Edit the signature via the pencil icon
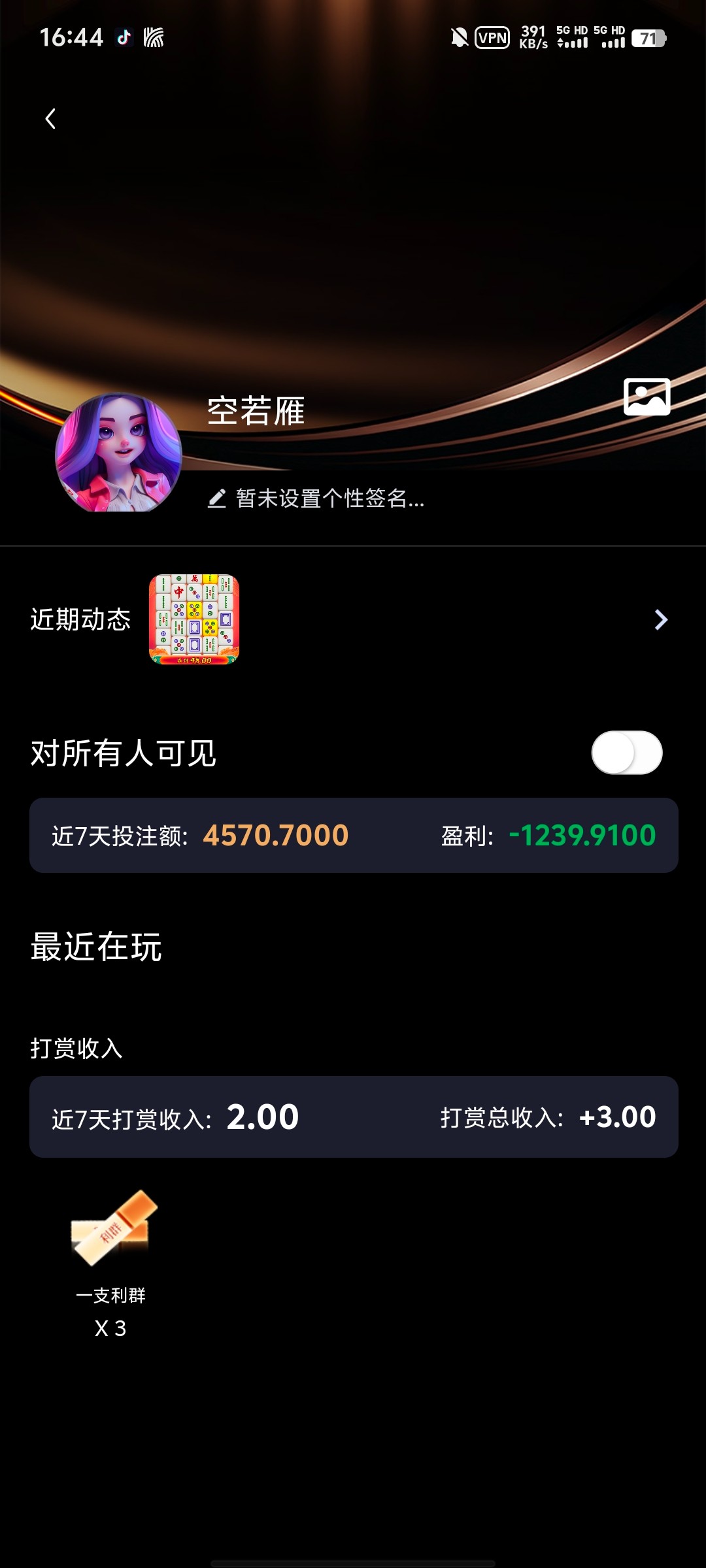 218,500
